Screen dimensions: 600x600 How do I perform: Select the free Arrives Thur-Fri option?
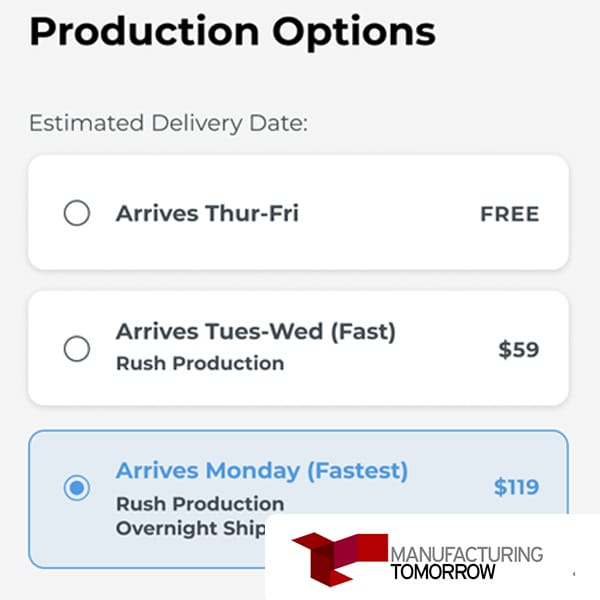(x=77, y=213)
